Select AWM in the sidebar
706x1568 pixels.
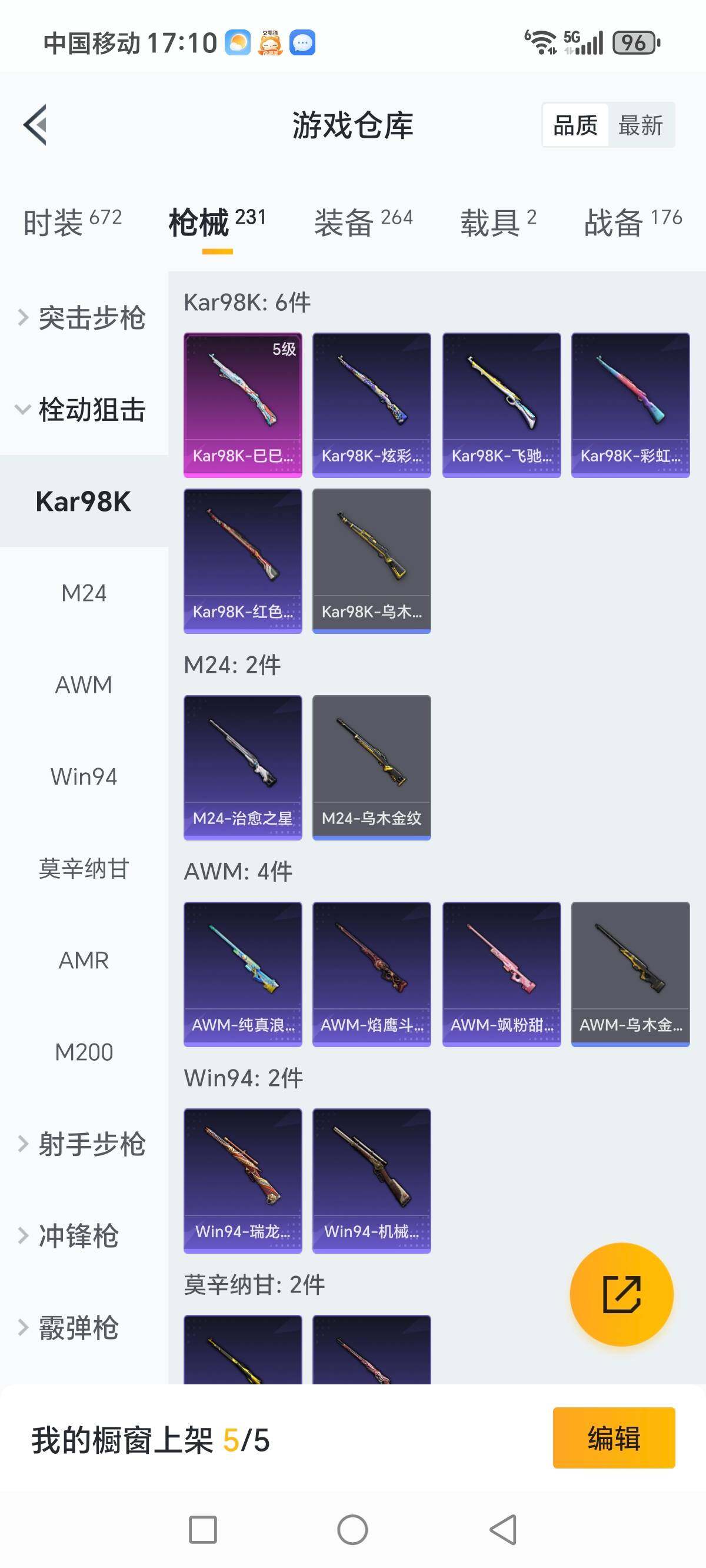(84, 685)
